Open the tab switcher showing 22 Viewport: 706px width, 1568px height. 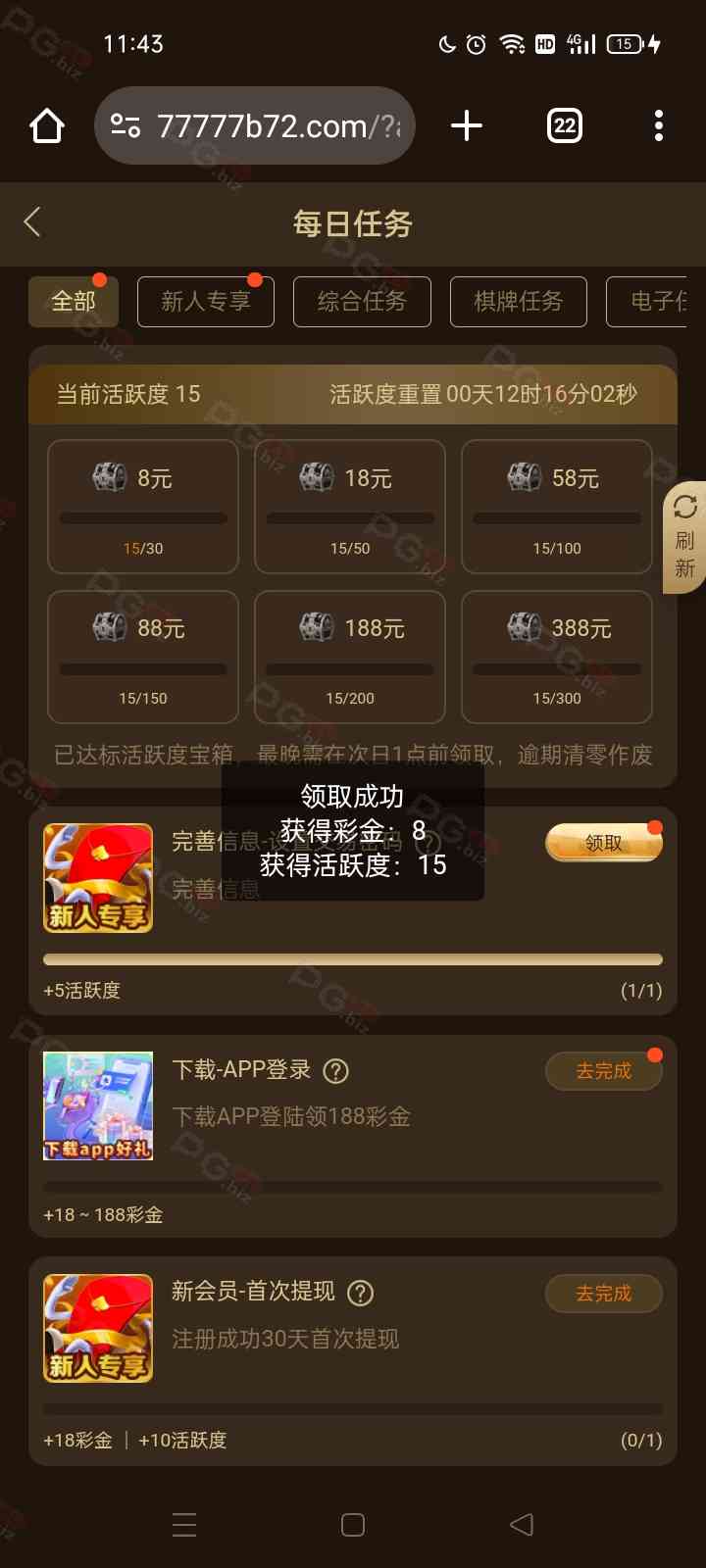(x=564, y=125)
